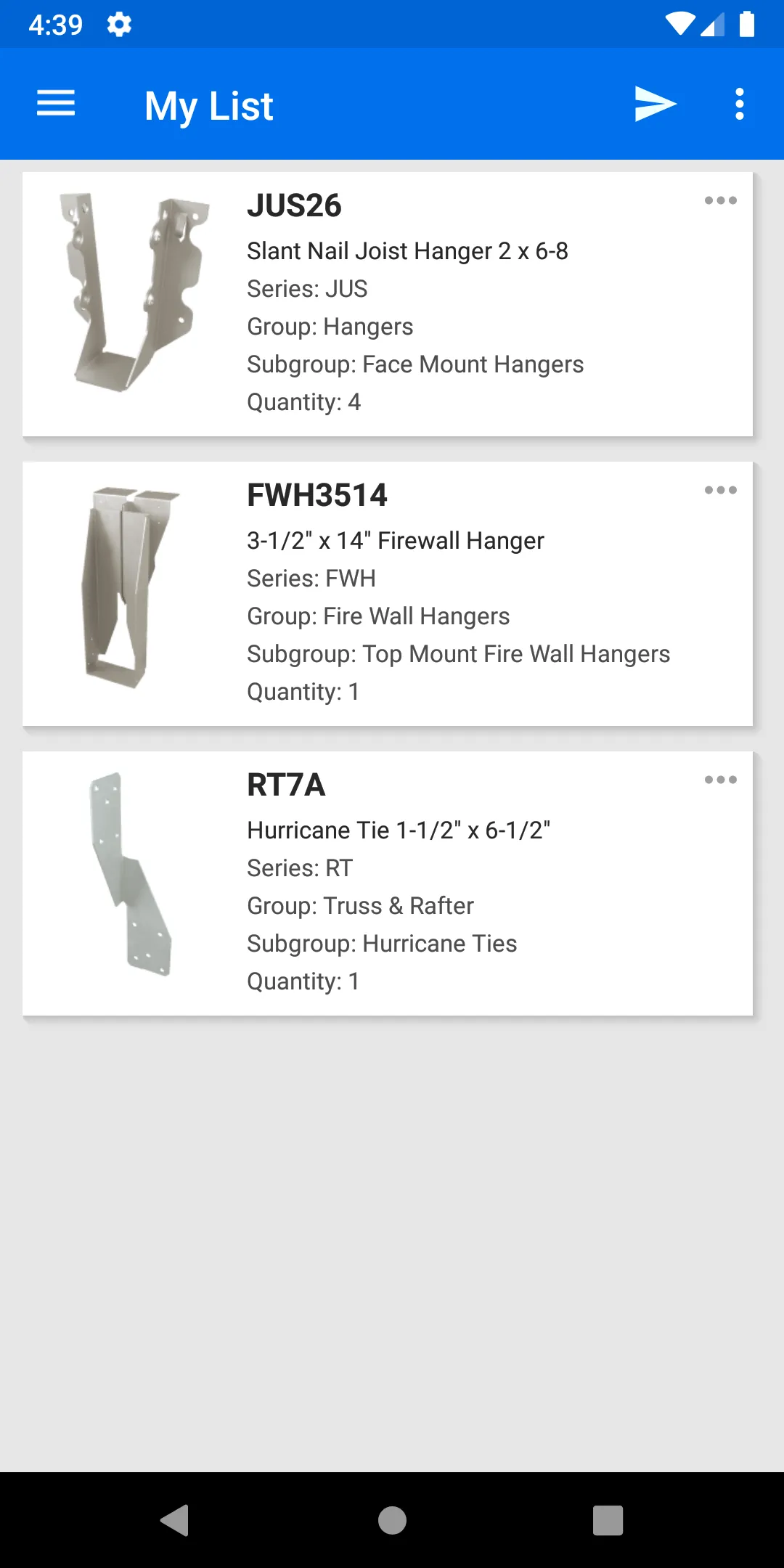Go back using the system back button

coord(175,1520)
